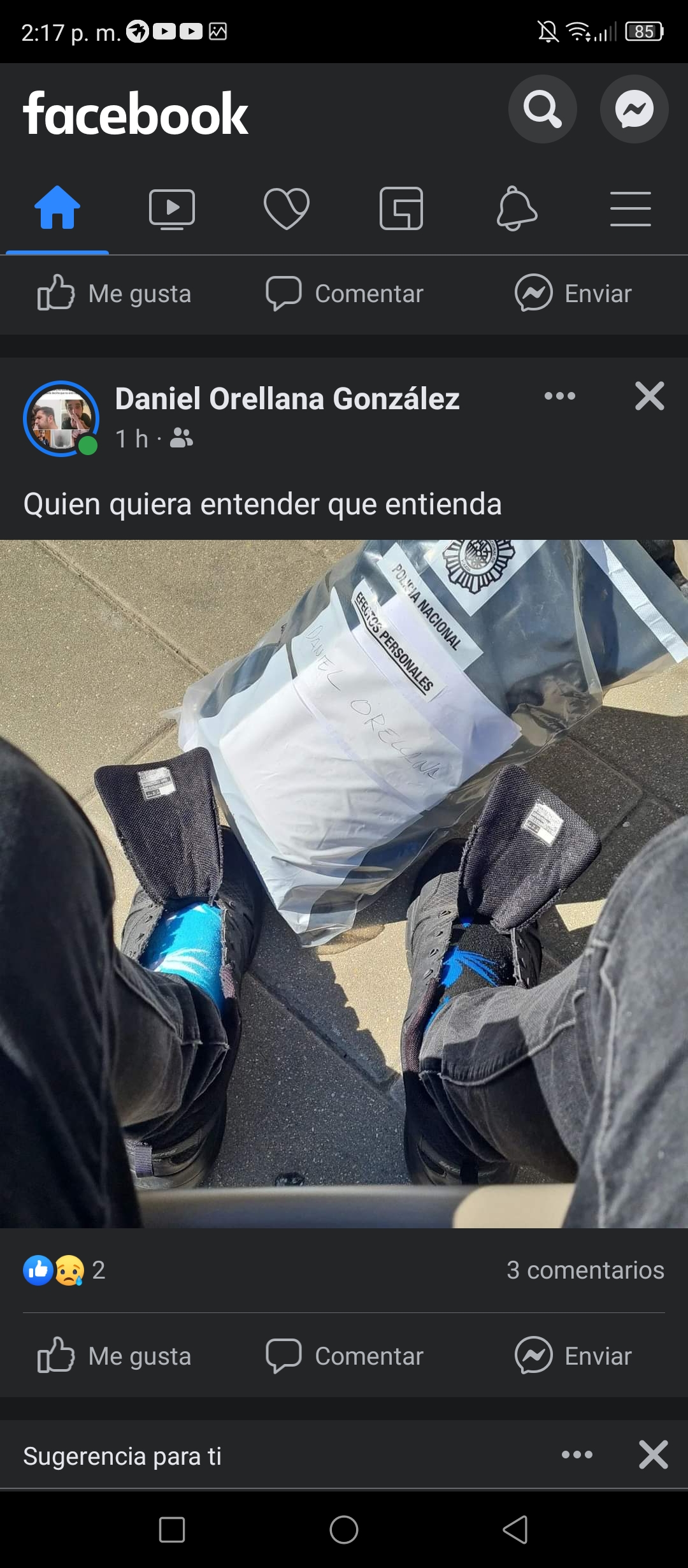Screen dimensions: 688x1568
Task: View reactions on Daniel's post
Action: click(64, 1270)
